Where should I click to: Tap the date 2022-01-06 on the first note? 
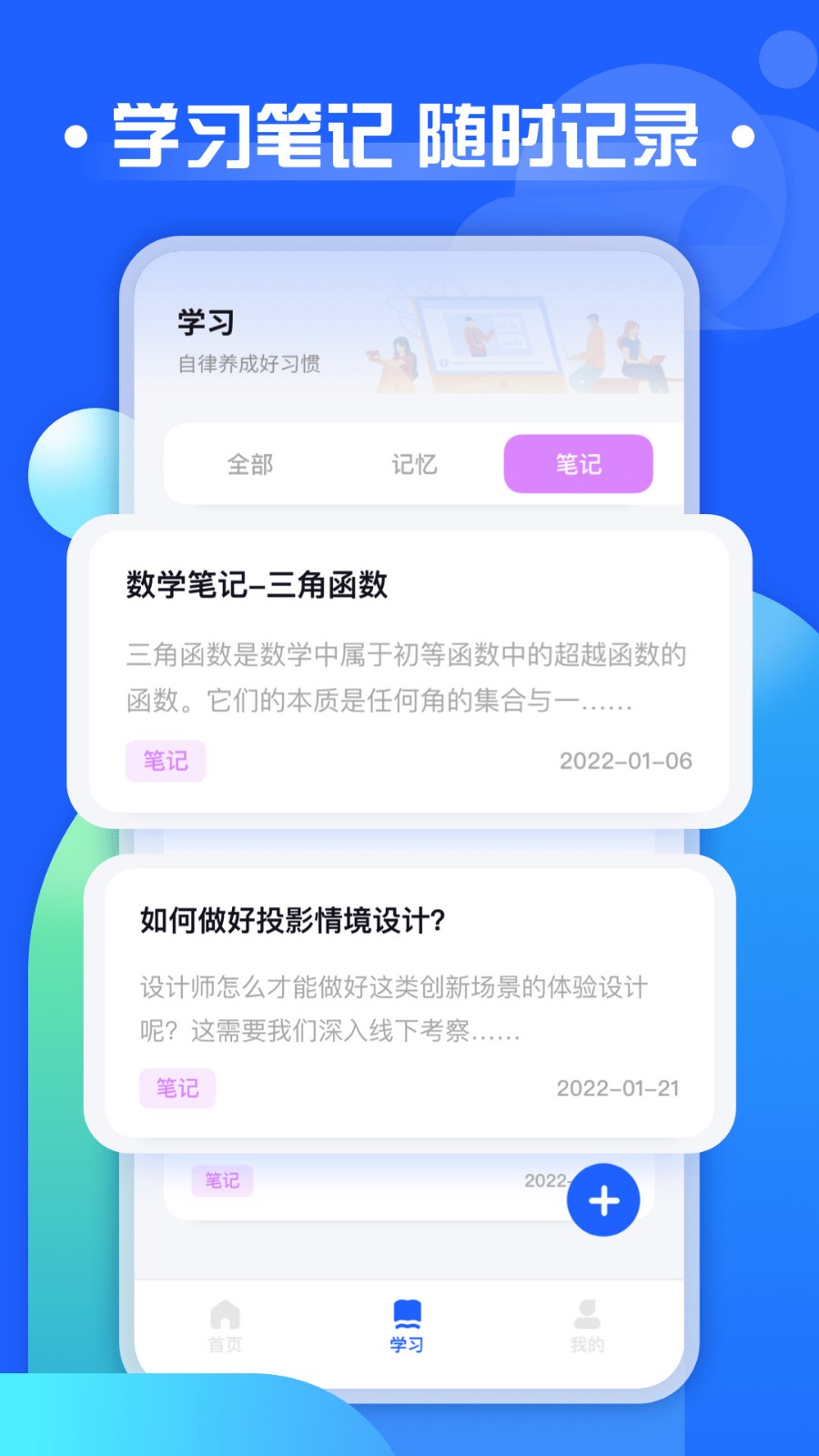pos(624,760)
